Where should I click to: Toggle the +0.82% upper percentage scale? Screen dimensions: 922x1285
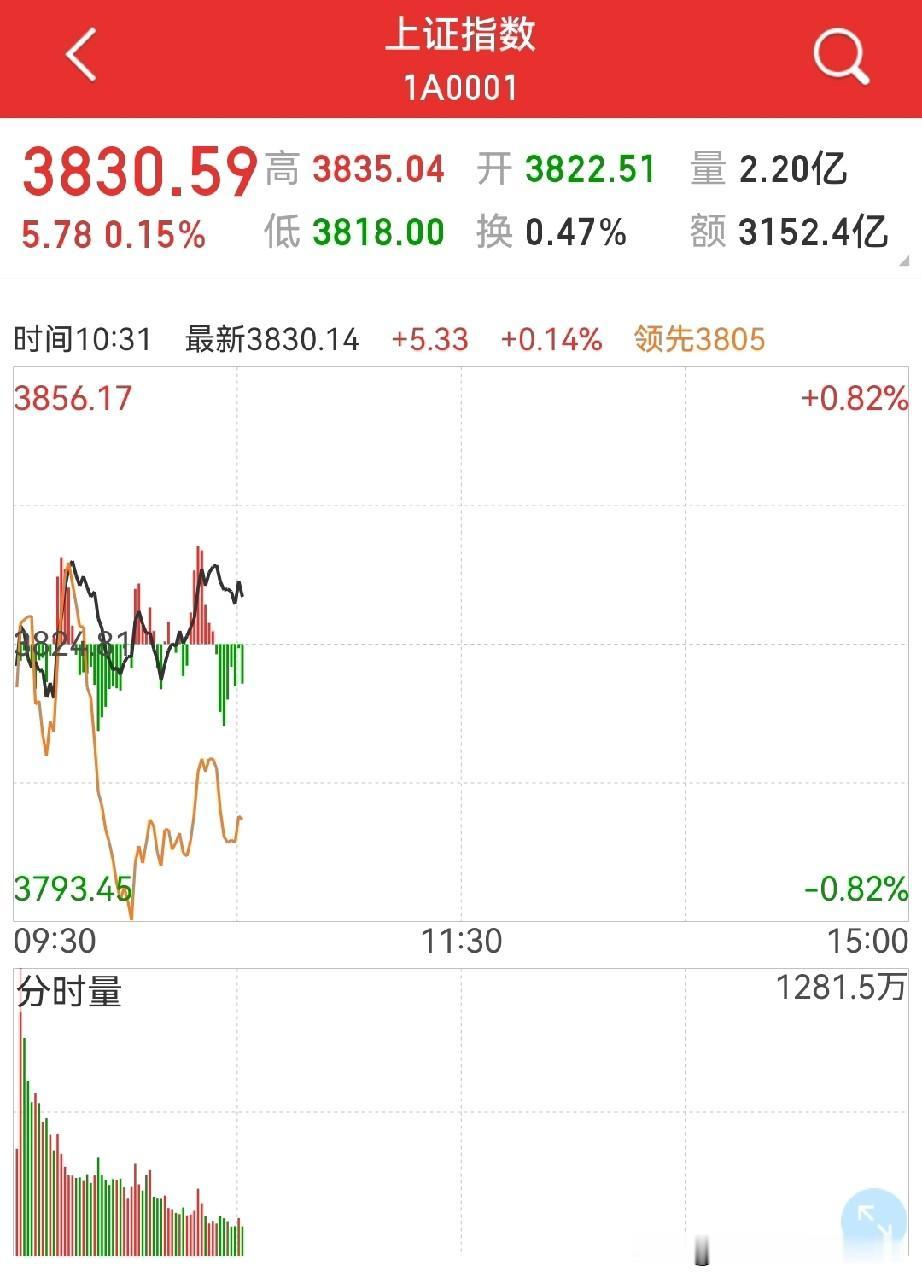point(852,398)
